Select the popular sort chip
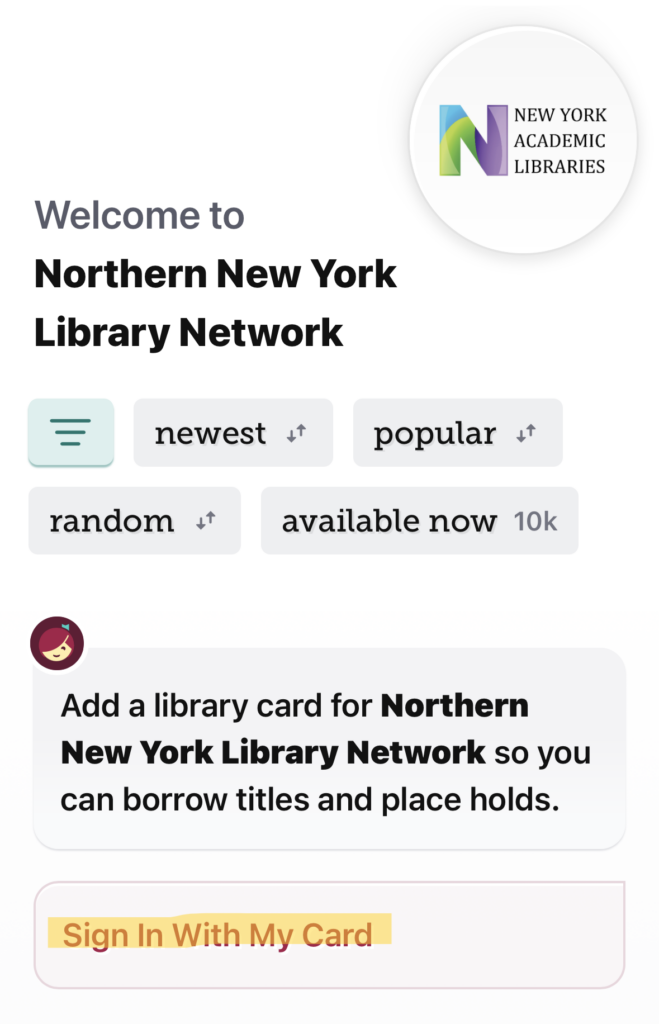 (x=457, y=433)
